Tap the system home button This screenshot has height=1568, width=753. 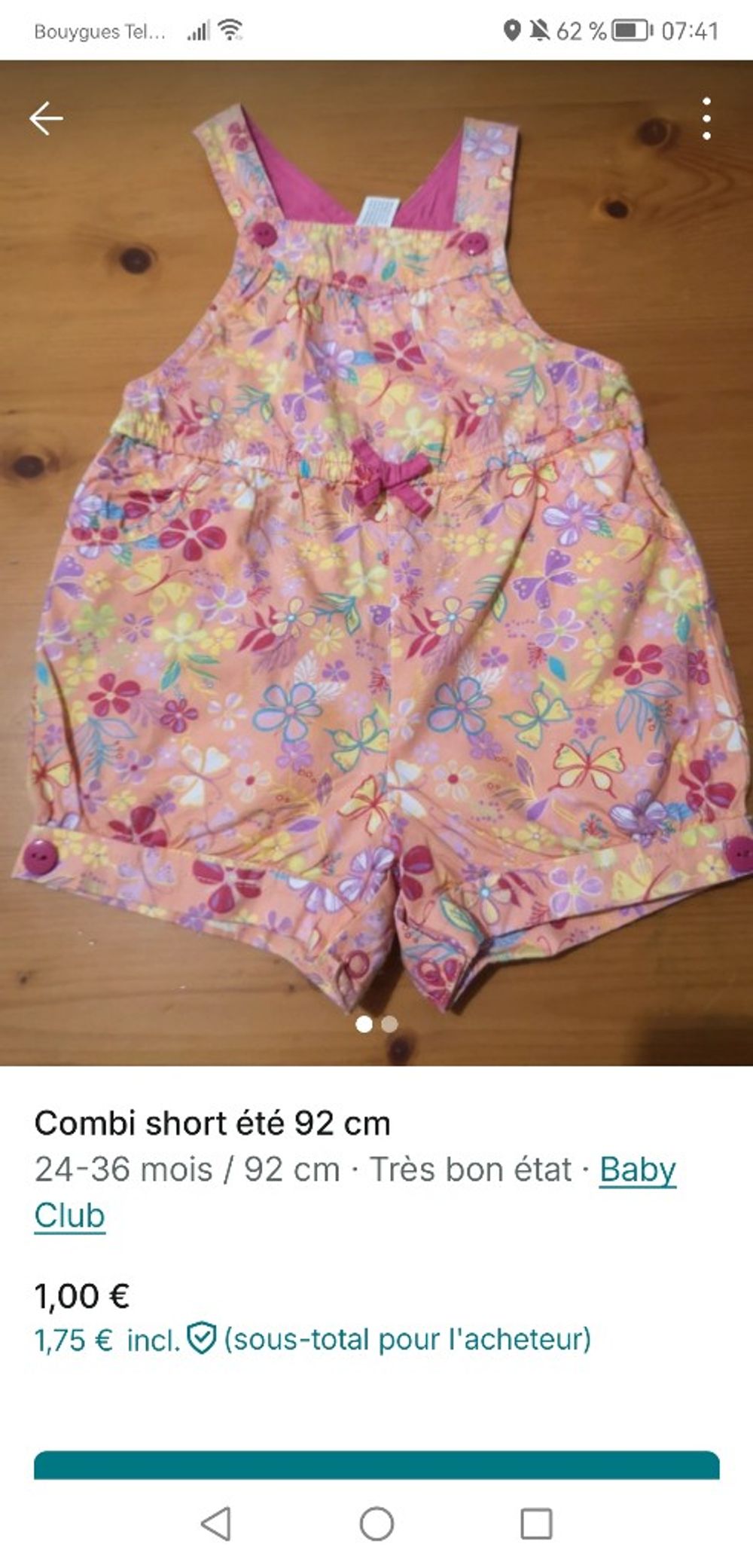click(x=376, y=1524)
